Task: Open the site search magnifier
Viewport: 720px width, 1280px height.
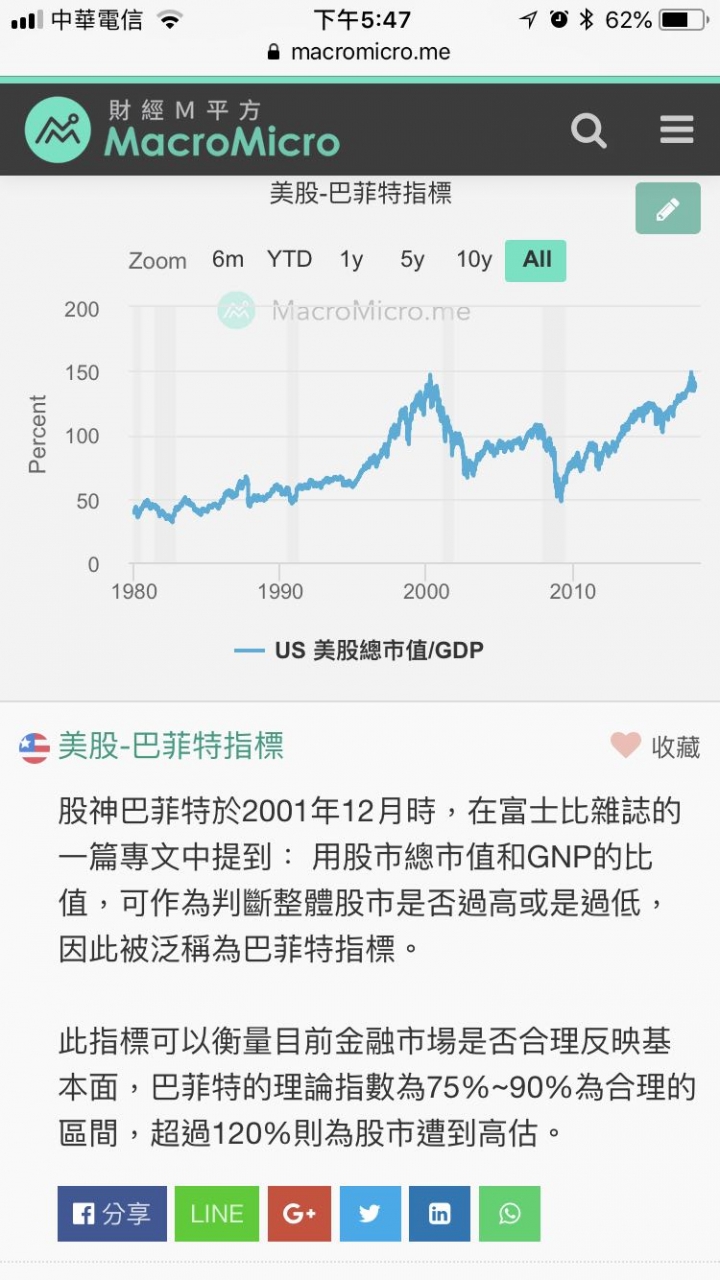Action: 588,130
